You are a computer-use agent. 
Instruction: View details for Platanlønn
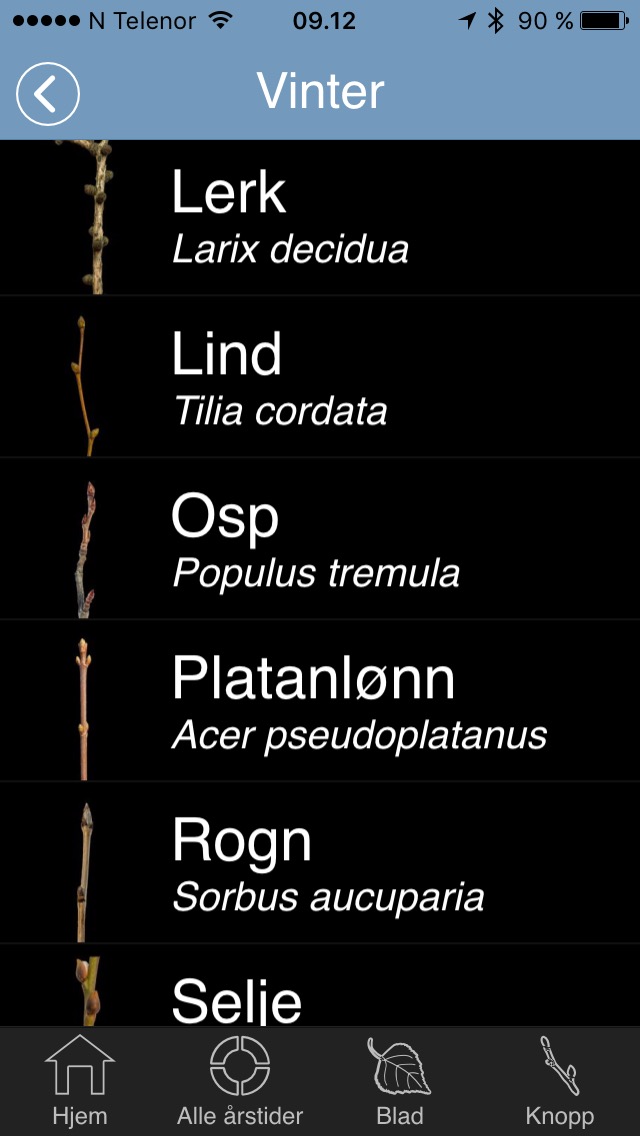(320, 701)
